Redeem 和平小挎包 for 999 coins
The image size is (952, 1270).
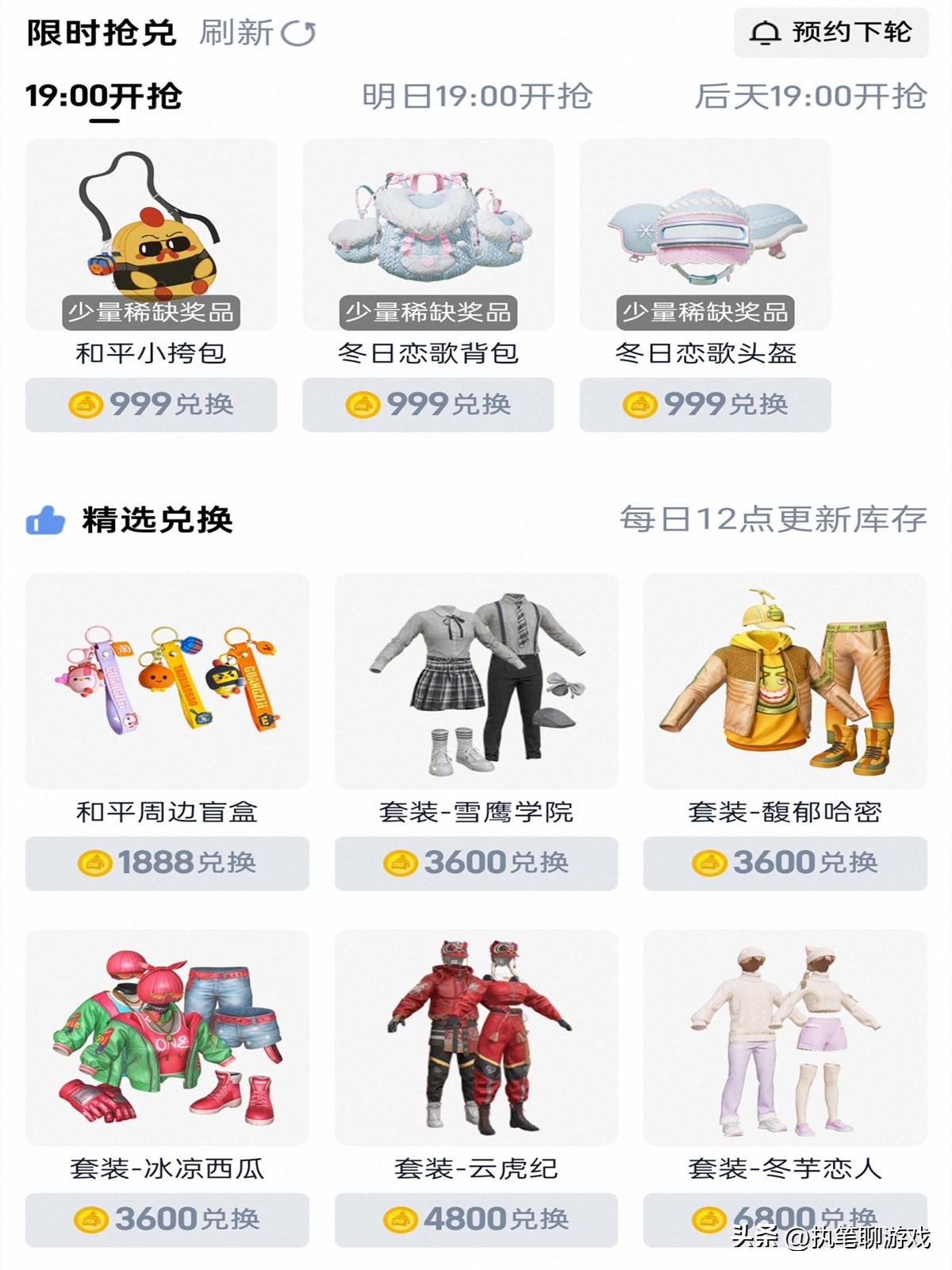click(x=151, y=405)
